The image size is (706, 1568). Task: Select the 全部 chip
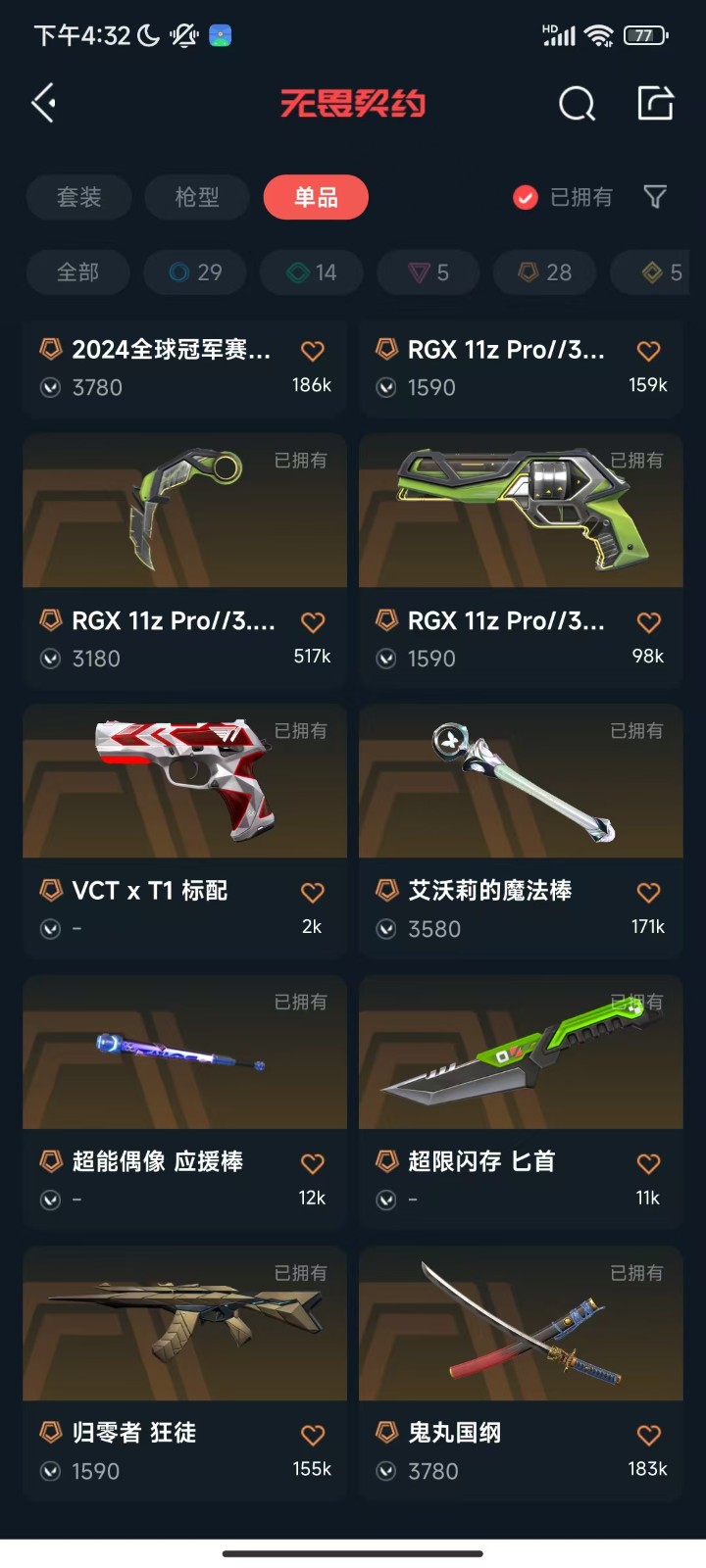pyautogui.click(x=78, y=272)
